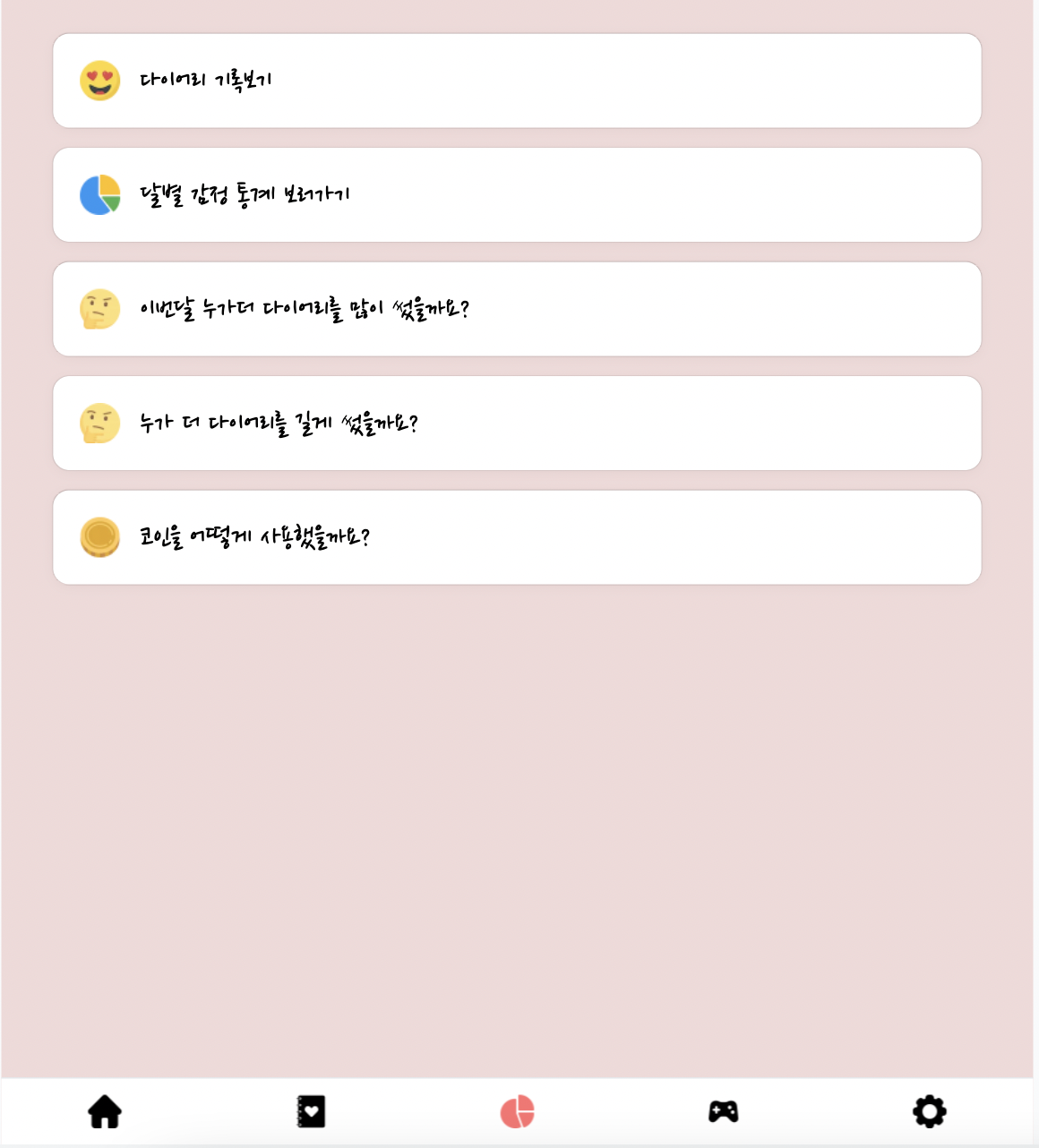The width and height of the screenshot is (1039, 1148).
Task: Open 다이어리 기록보기
Action: click(518, 81)
